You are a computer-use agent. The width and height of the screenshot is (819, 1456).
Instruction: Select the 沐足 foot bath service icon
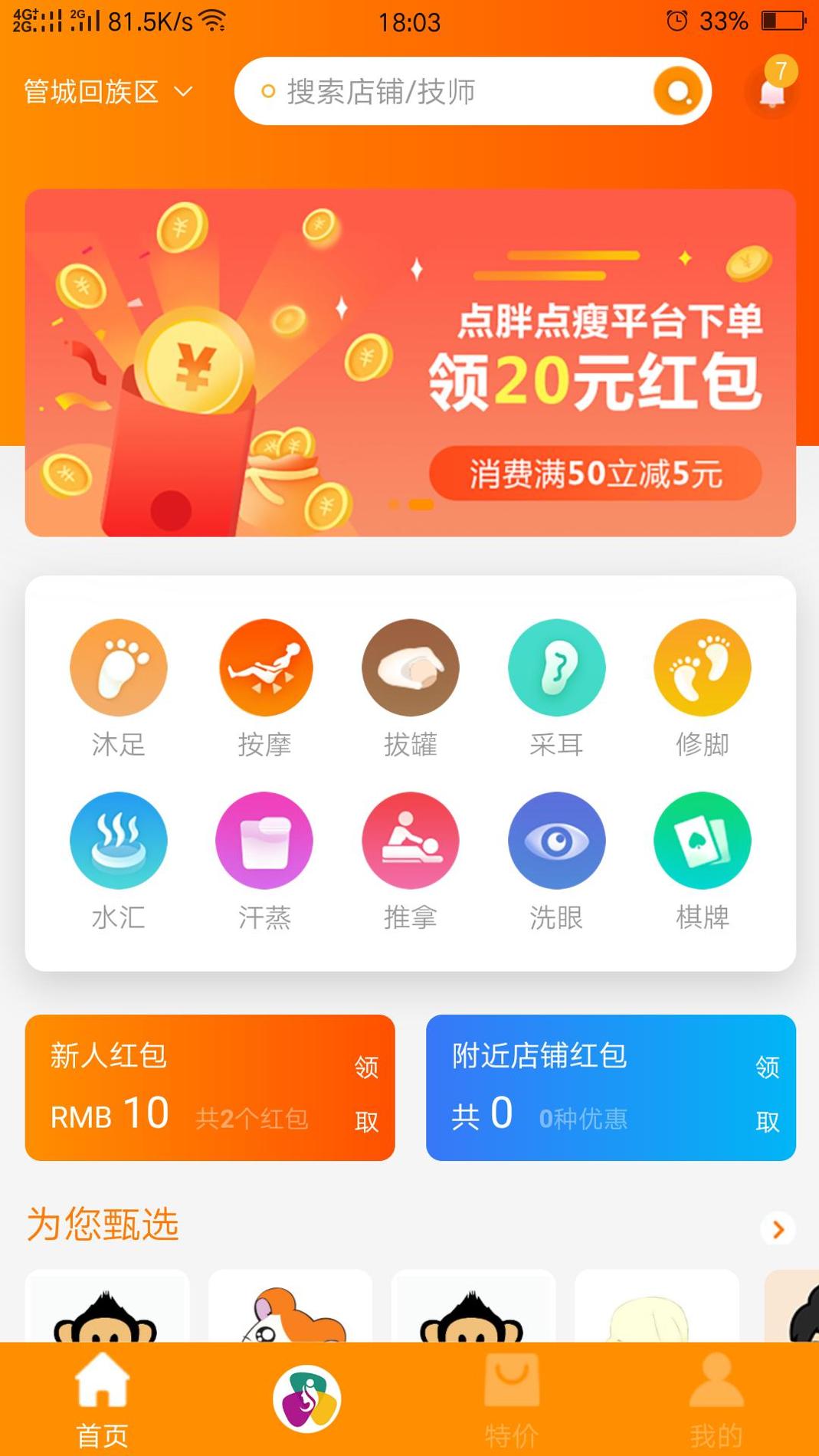119,667
